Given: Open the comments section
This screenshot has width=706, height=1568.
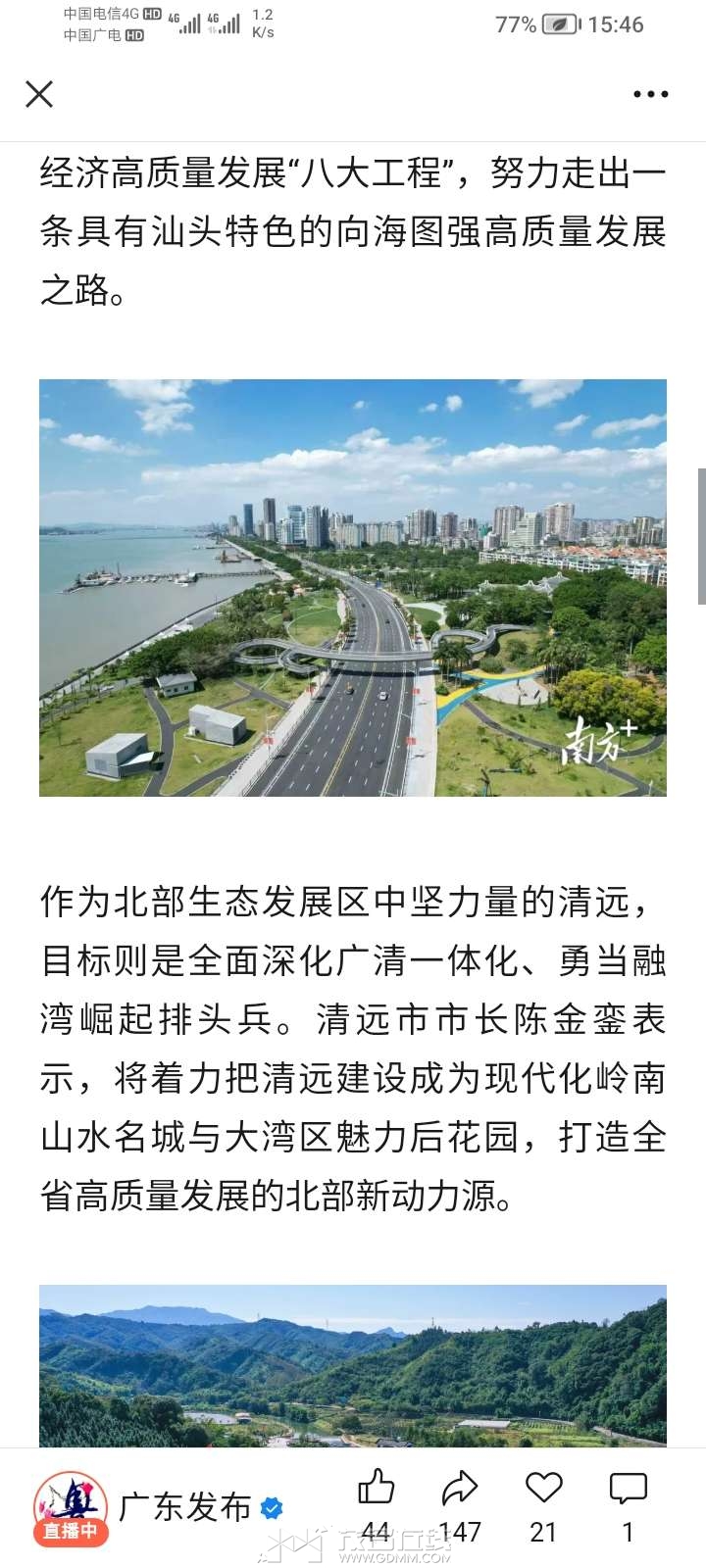Looking at the screenshot, I should [628, 1489].
